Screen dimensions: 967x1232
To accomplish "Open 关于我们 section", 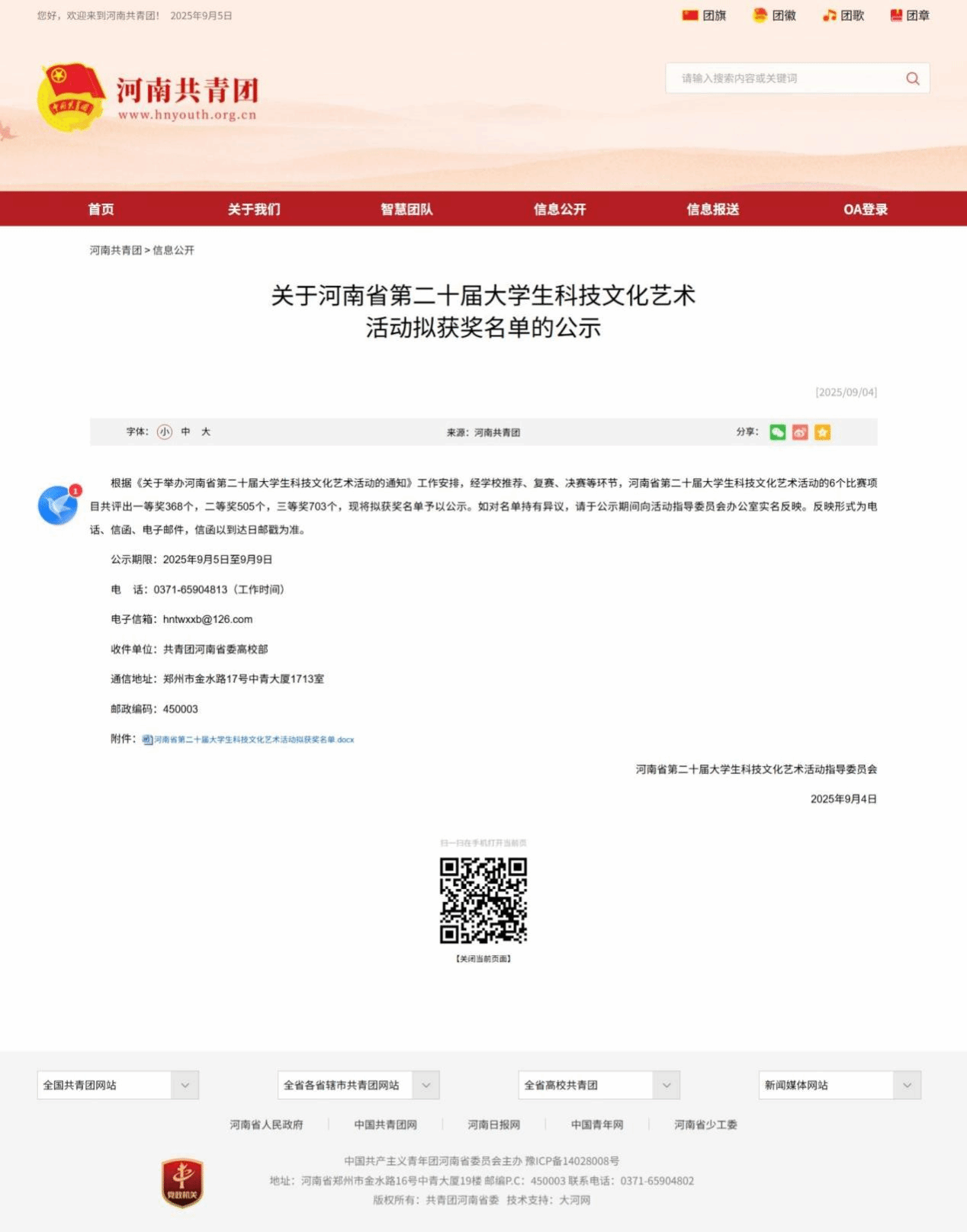I will tap(254, 209).
